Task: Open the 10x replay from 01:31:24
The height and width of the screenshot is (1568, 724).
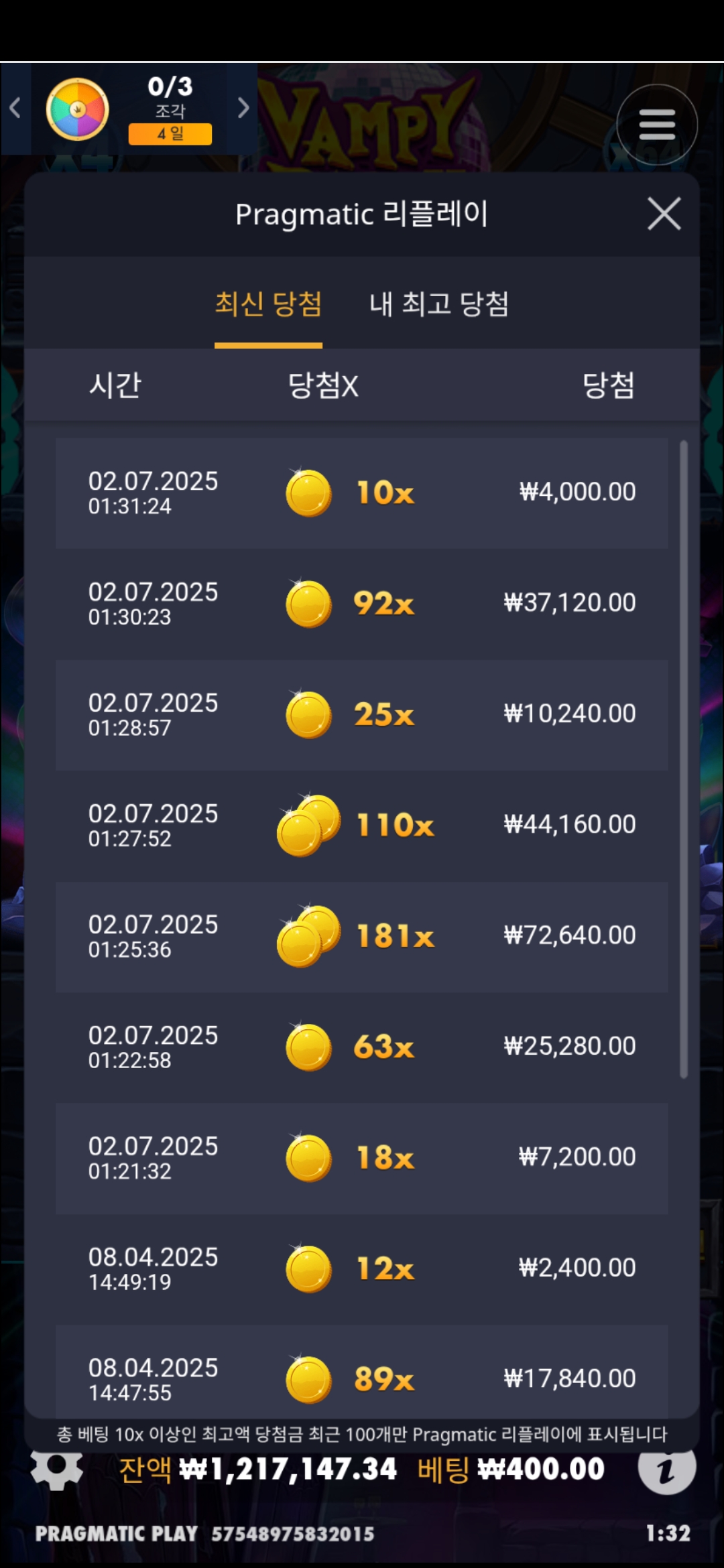Action: coord(362,493)
